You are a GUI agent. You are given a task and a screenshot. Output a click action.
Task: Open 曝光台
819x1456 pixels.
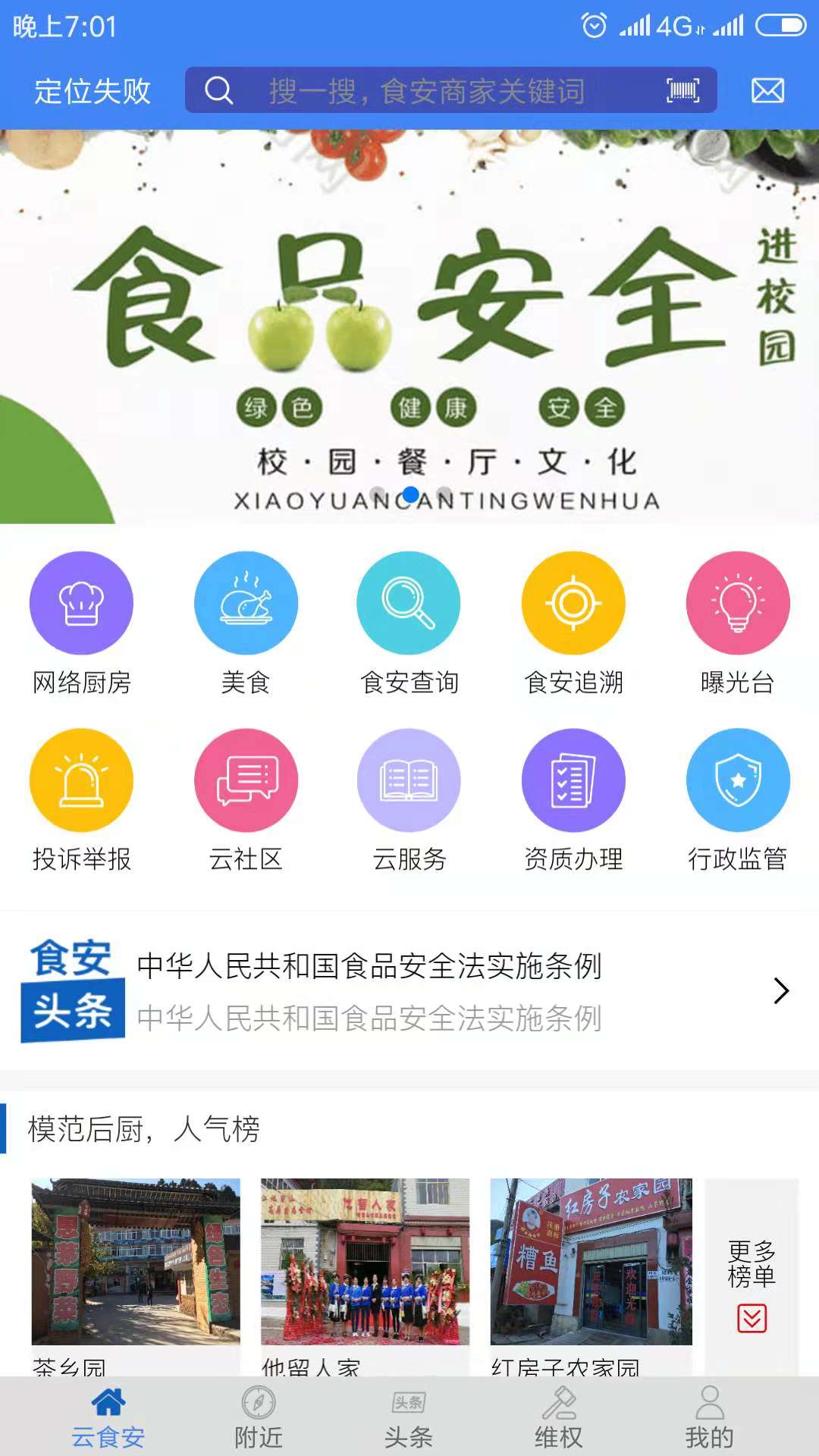(x=738, y=622)
